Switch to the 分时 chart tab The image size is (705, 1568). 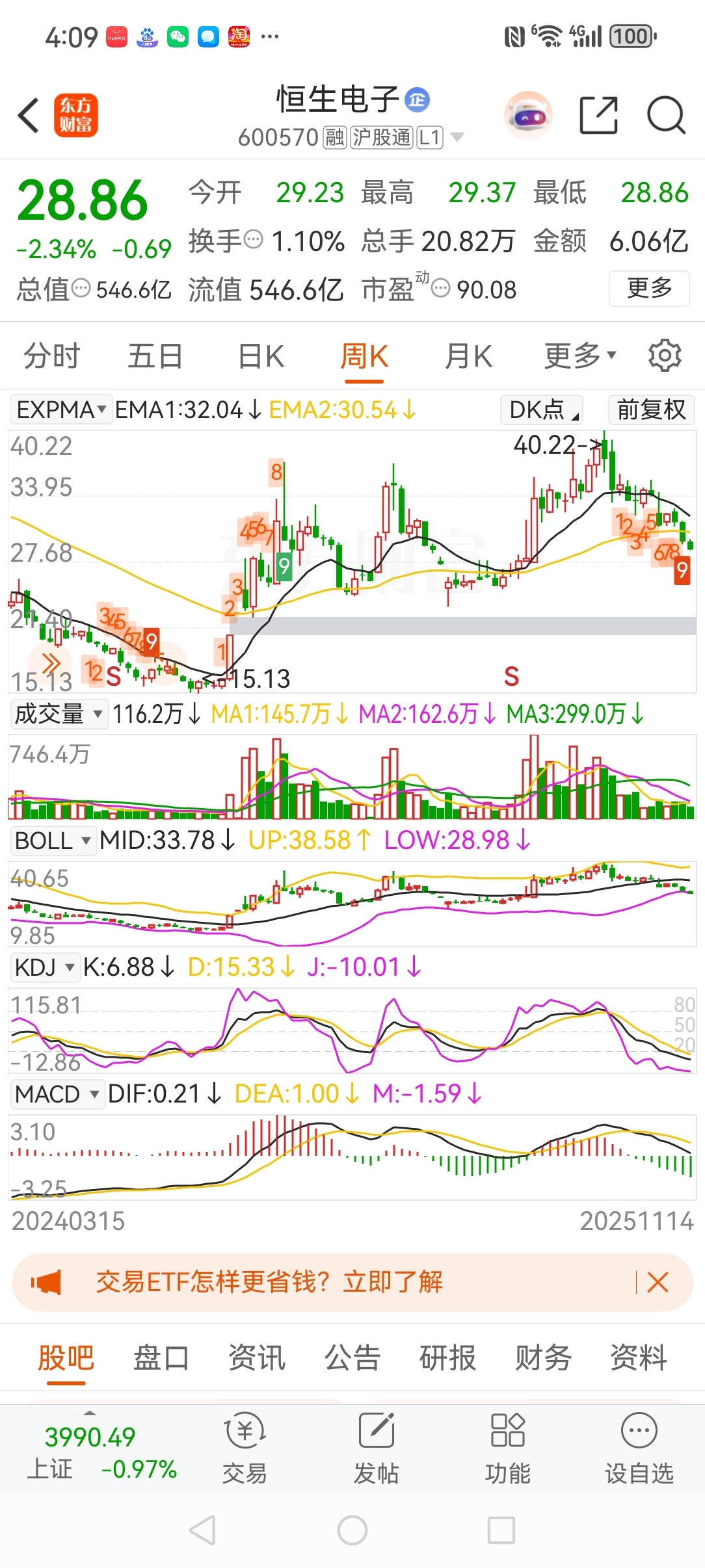click(51, 356)
